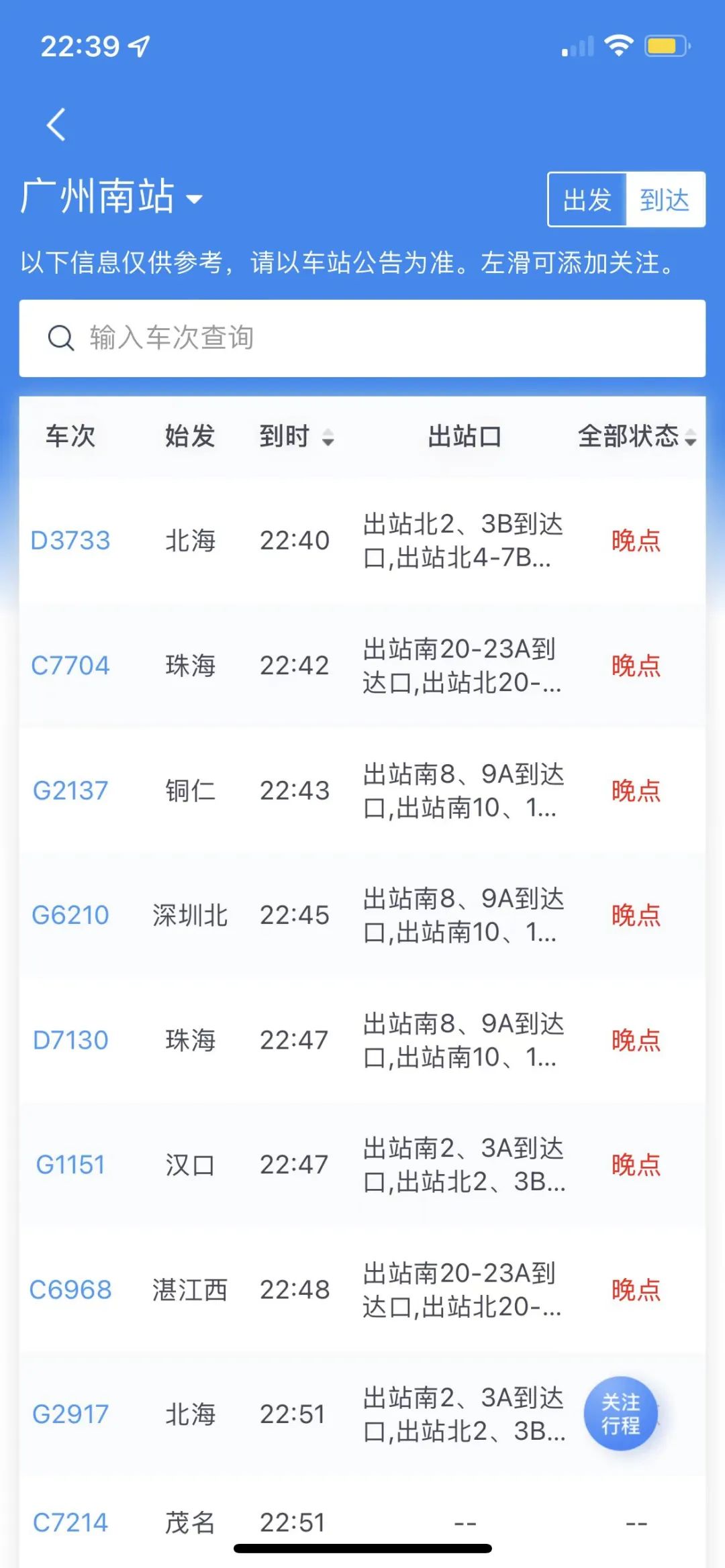Screen dimensions: 725x1568
Task: Open the 广州南站 station dropdown
Action: (111, 197)
